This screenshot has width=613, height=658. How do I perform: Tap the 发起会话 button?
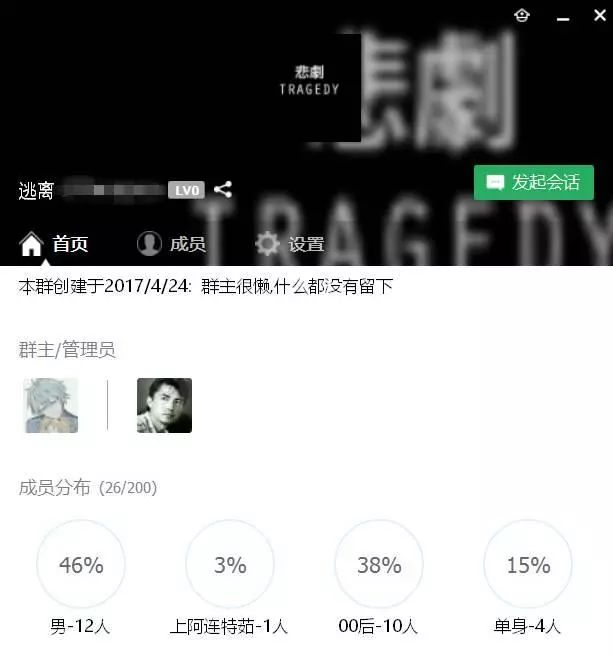coord(533,183)
